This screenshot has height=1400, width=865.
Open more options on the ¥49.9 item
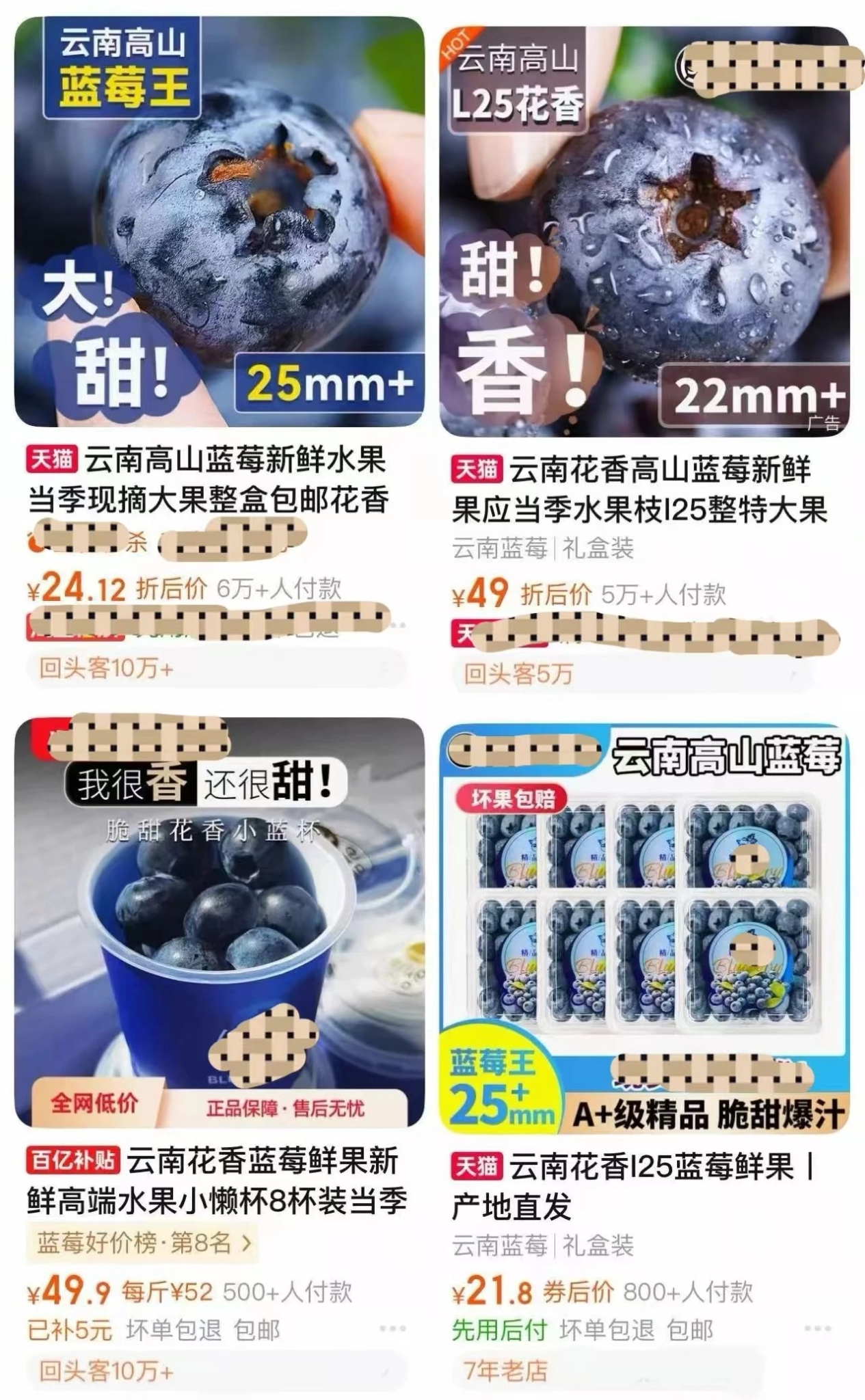click(392, 1328)
